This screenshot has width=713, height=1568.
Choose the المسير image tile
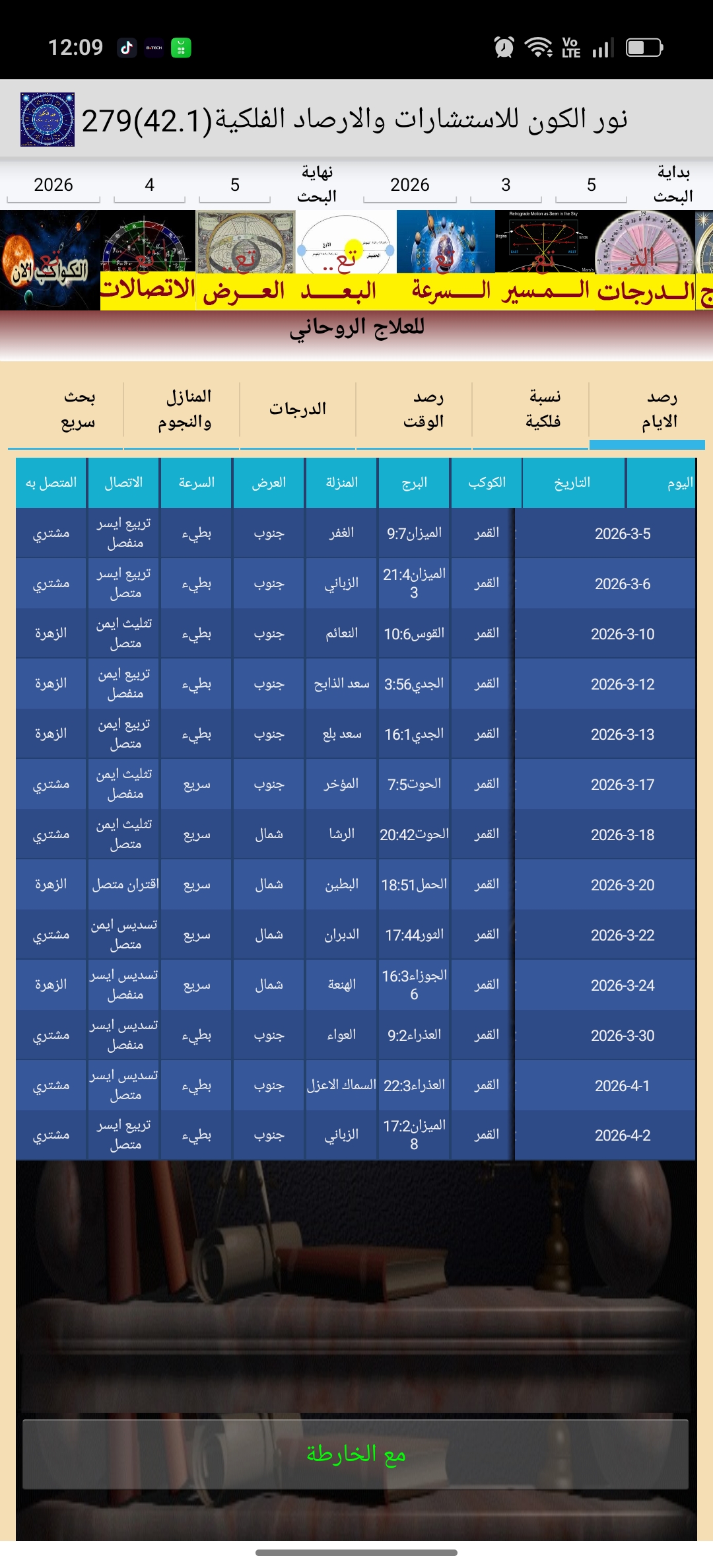545,260
